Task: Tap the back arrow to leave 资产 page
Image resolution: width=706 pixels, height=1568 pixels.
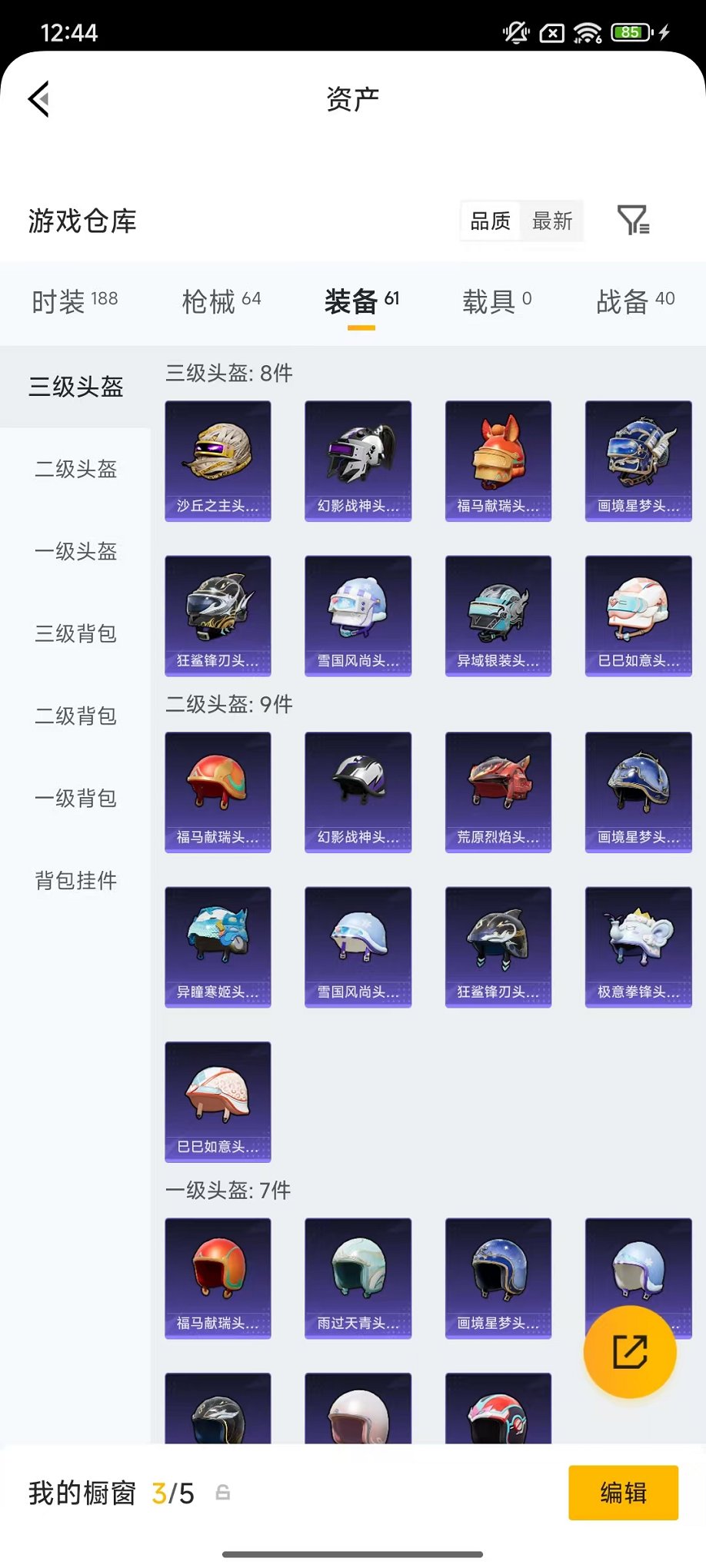Action: (x=39, y=100)
